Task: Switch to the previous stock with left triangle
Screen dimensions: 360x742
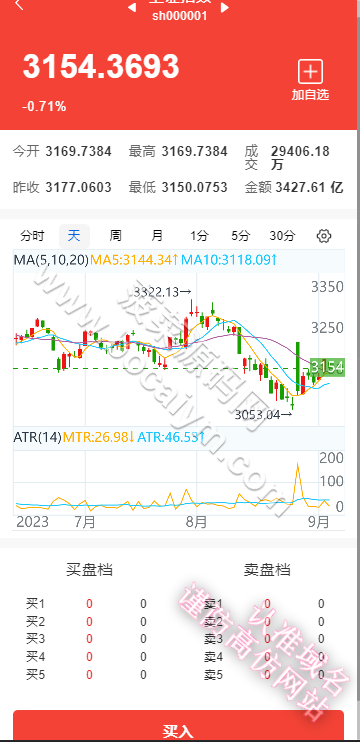Action: point(132,7)
